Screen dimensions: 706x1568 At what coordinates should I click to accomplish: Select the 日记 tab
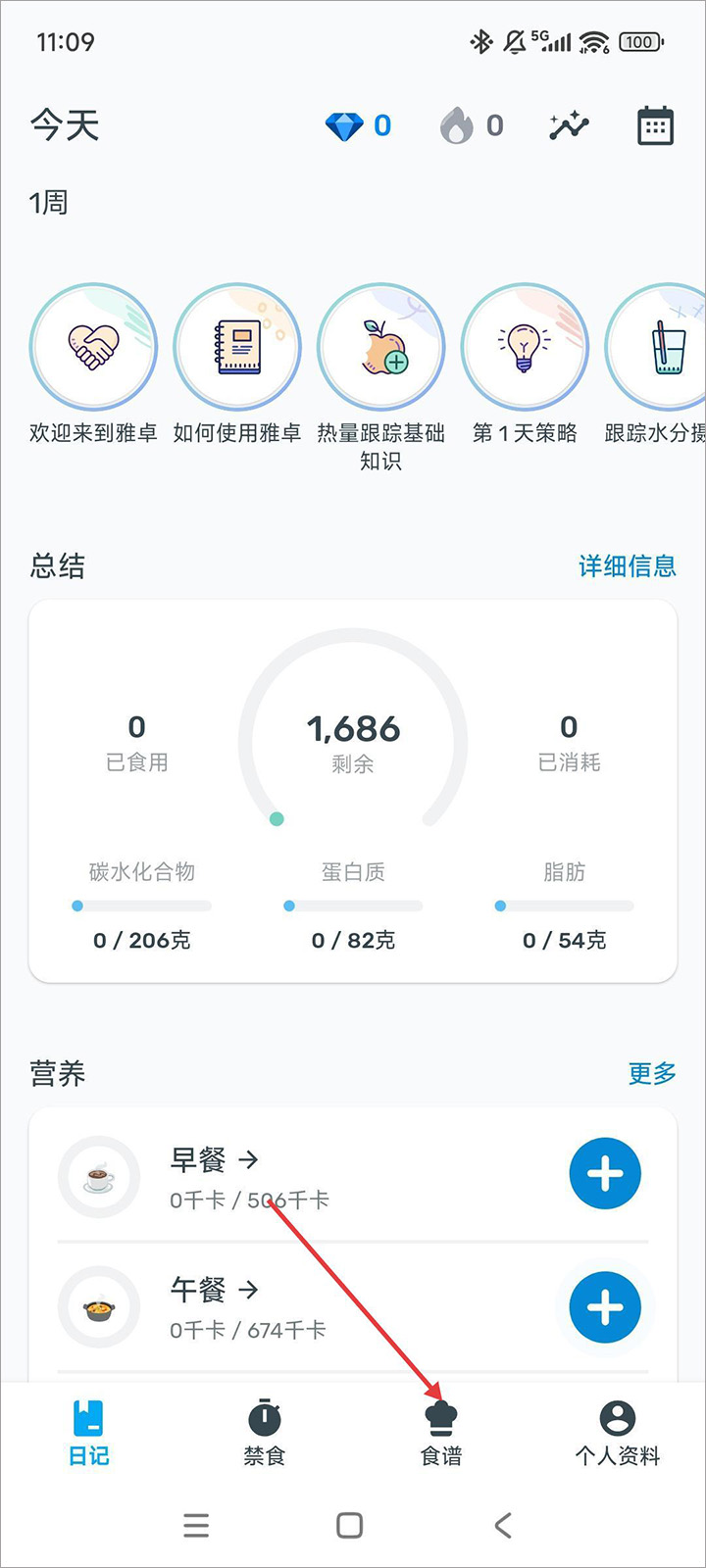tap(88, 1433)
